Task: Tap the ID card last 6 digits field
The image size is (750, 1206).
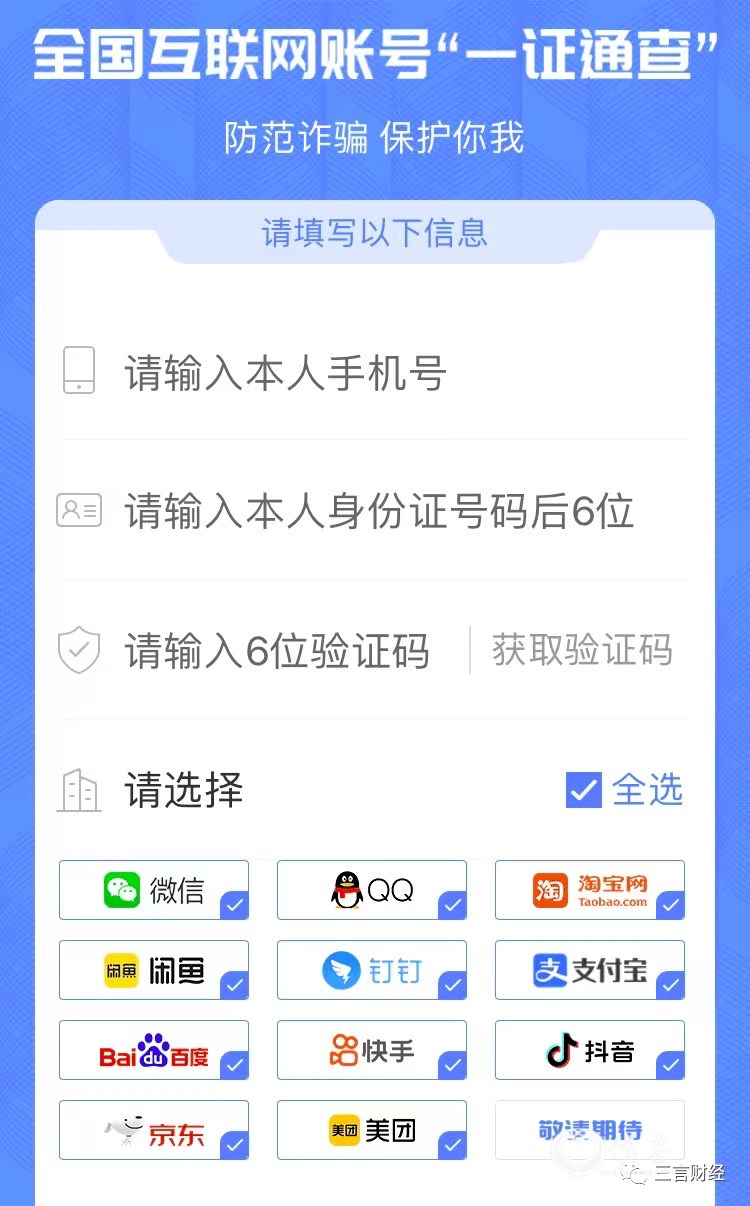Action: pyautogui.click(x=378, y=512)
